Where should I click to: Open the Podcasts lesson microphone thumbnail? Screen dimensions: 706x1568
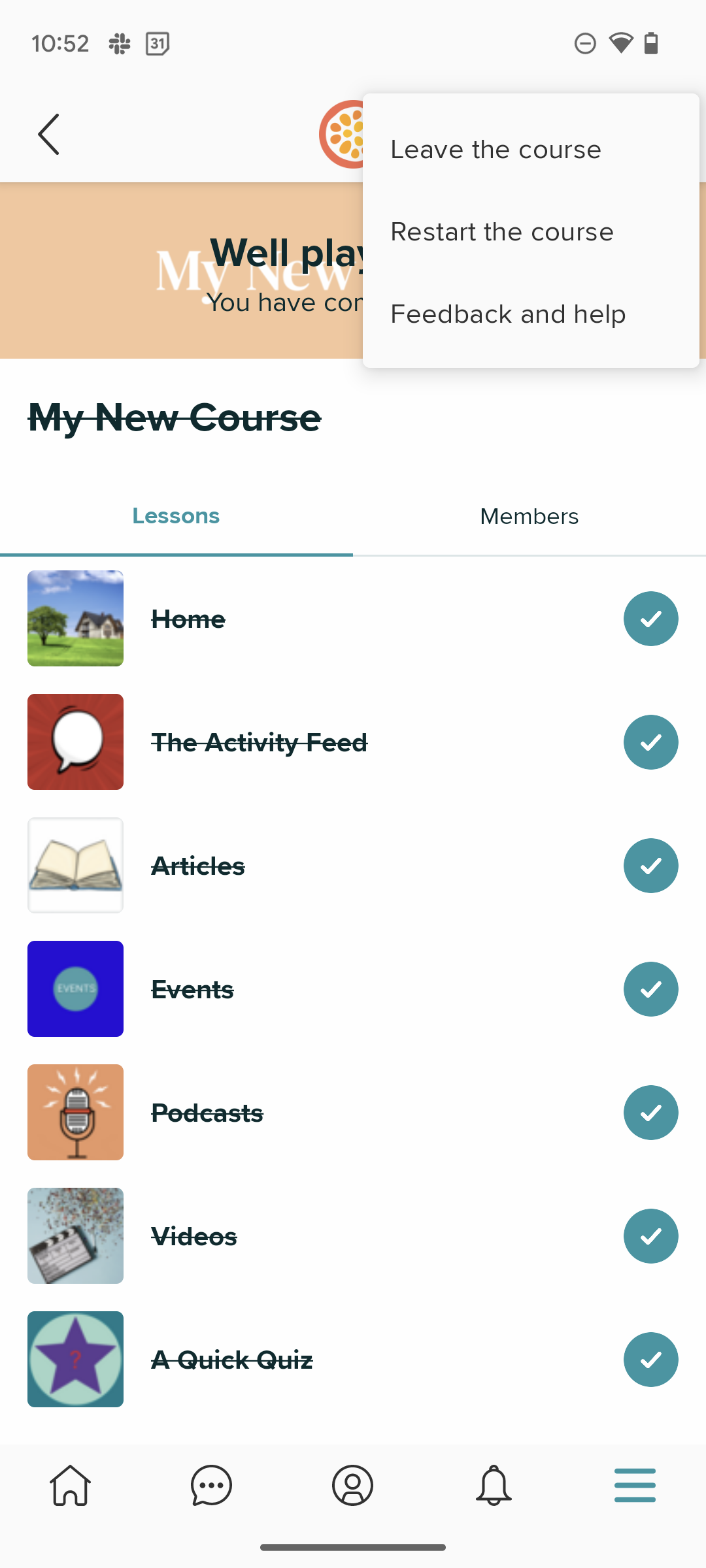pos(75,1112)
